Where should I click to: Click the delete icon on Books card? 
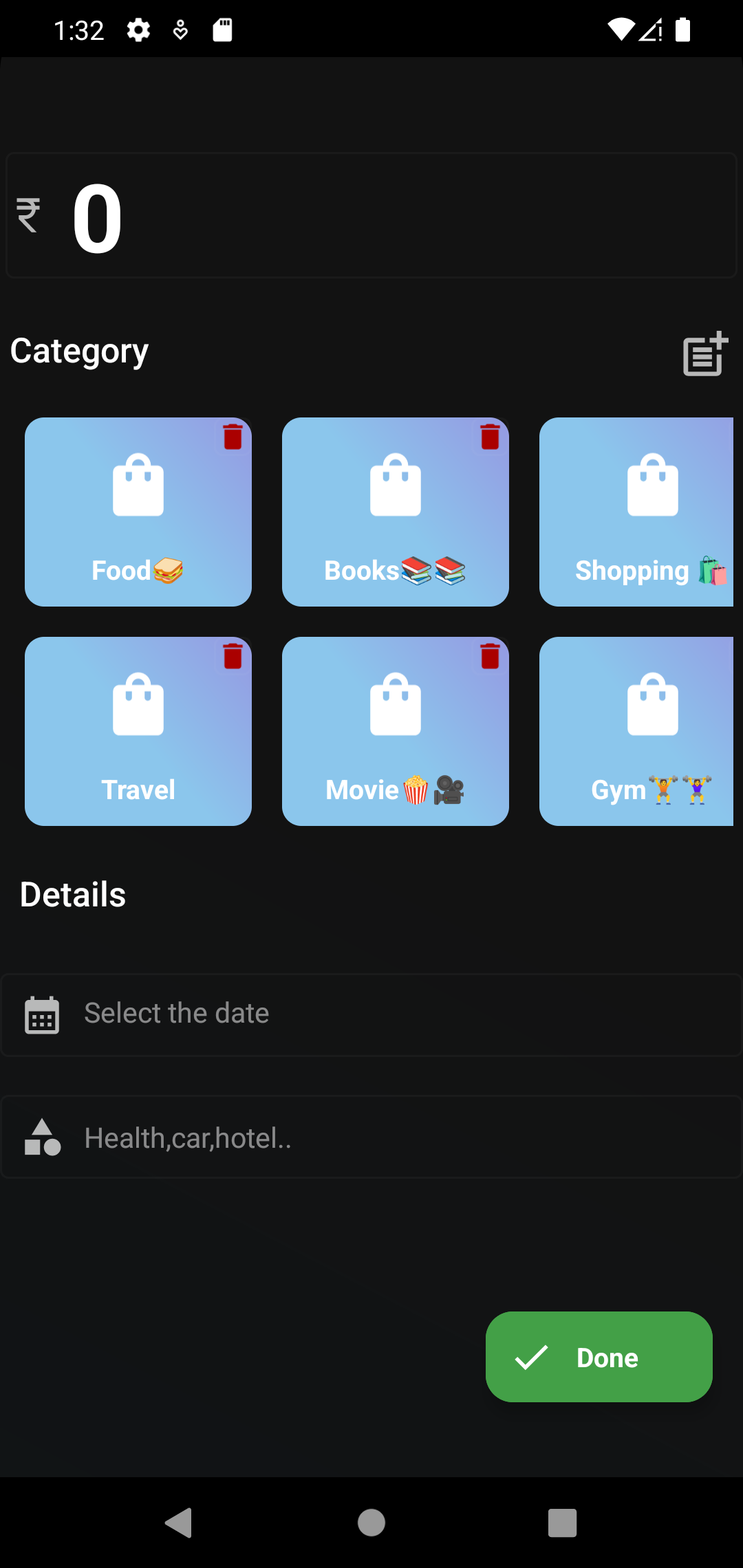[489, 438]
